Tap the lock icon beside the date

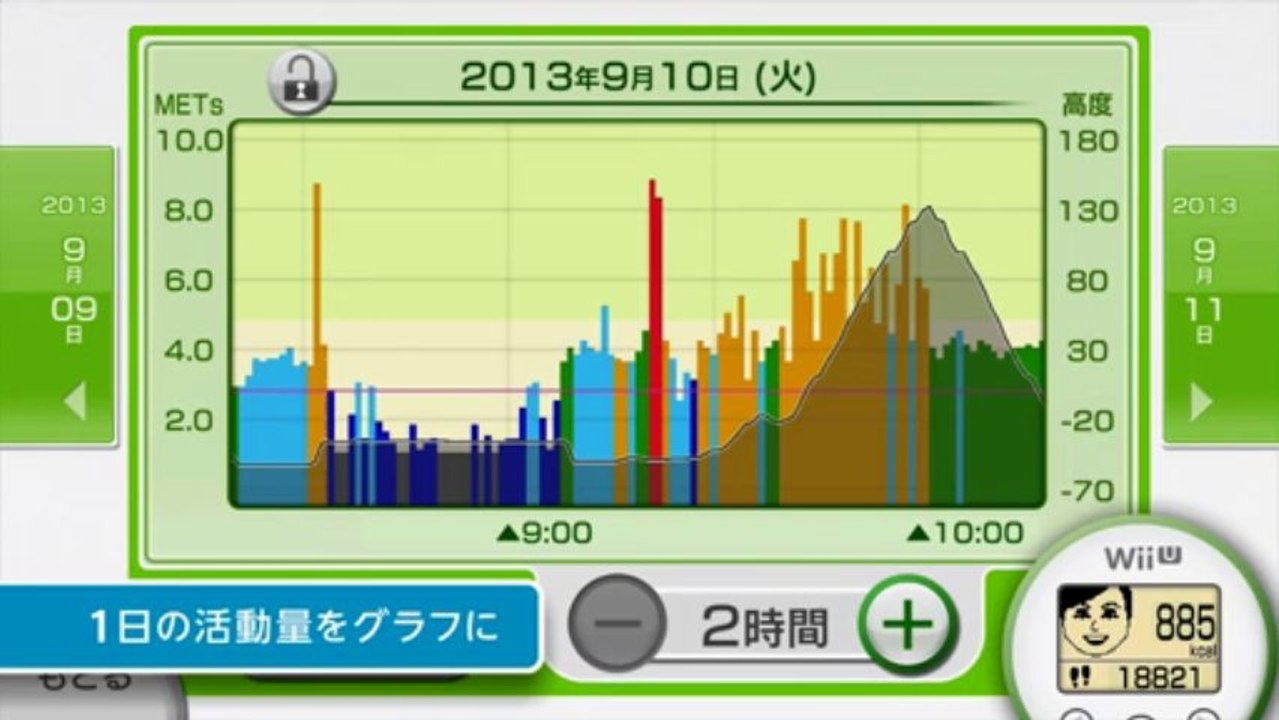coord(301,84)
